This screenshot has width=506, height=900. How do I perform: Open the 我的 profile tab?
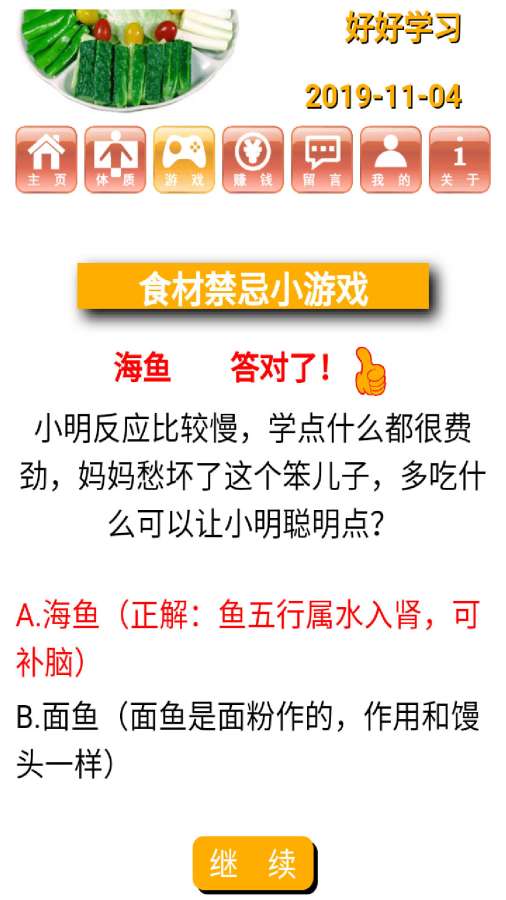[x=391, y=160]
